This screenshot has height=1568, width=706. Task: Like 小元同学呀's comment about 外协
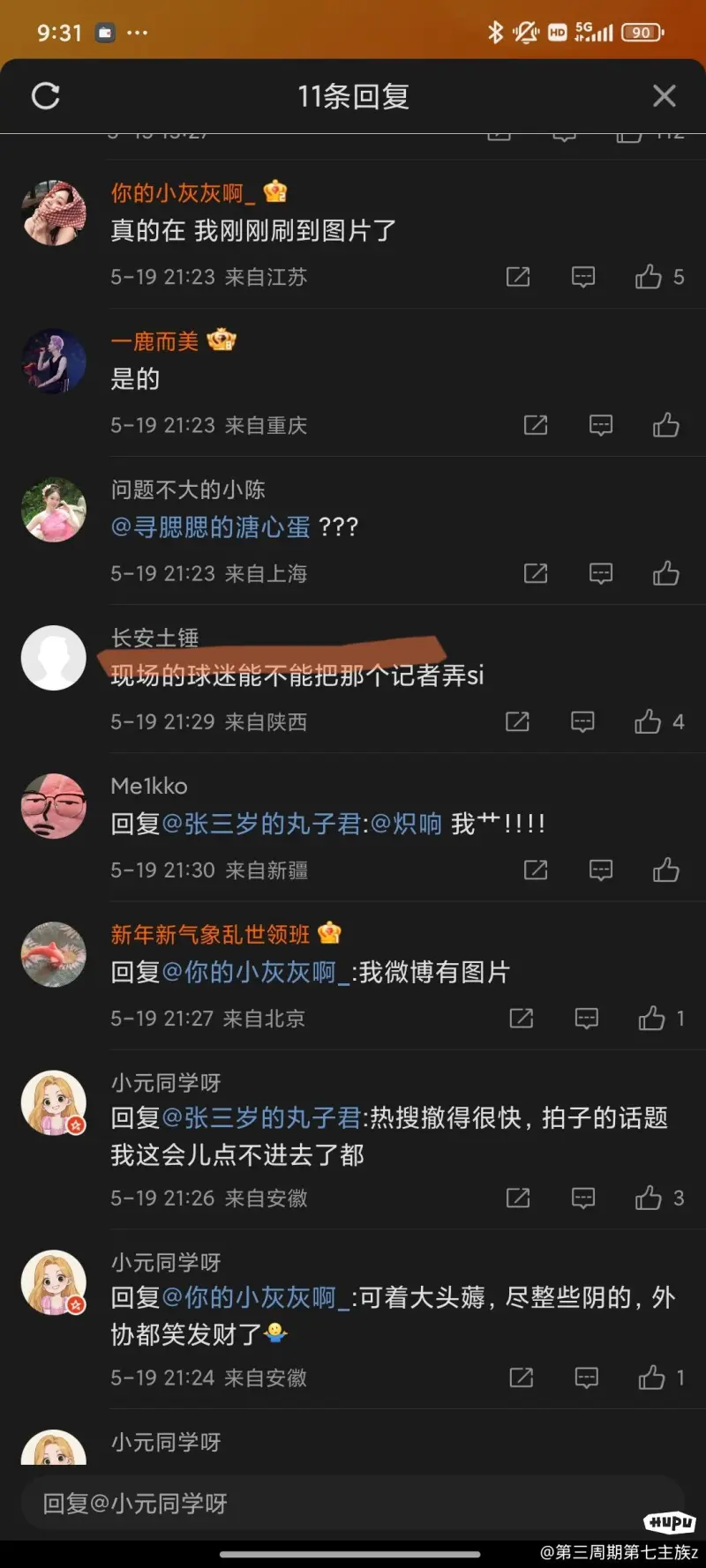point(652,1377)
